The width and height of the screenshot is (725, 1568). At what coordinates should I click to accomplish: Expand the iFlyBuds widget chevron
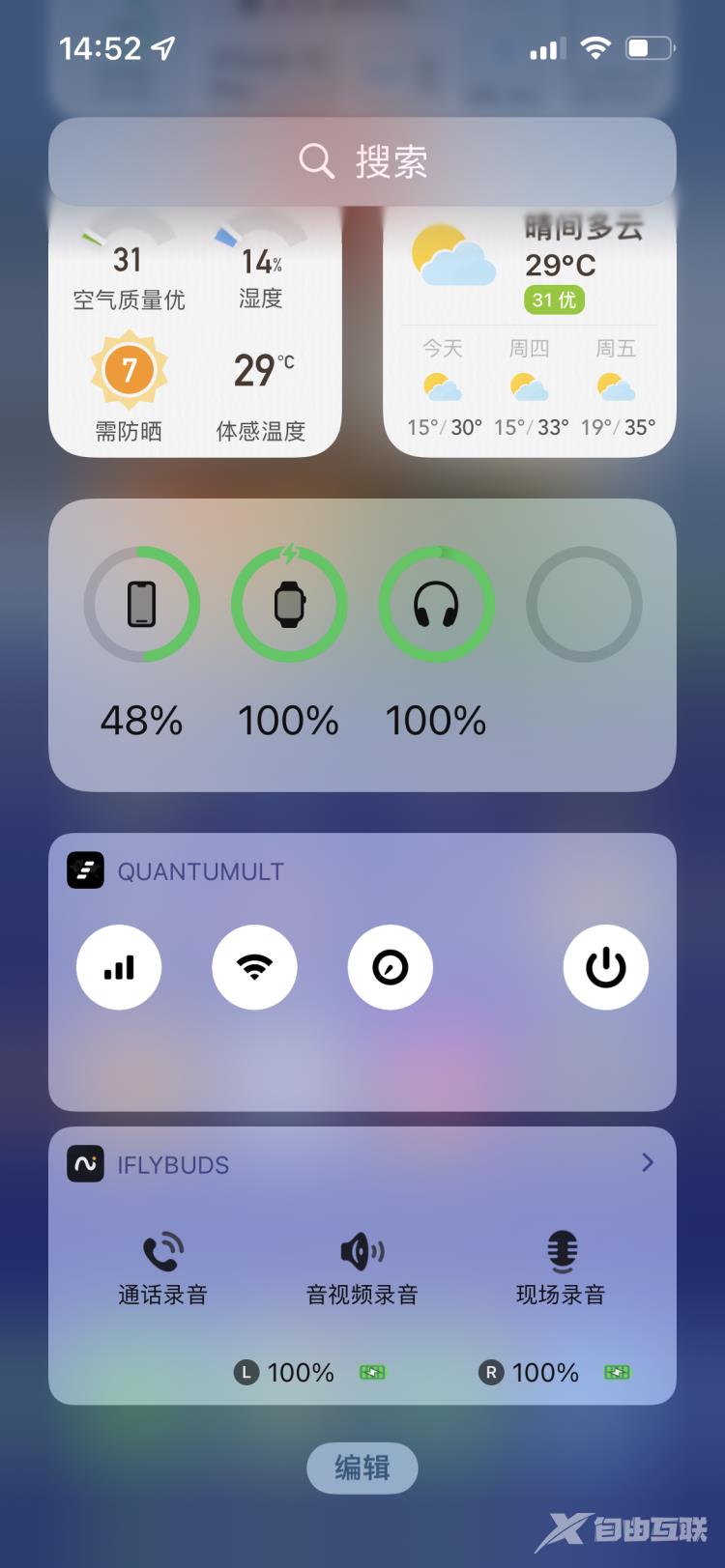(648, 1163)
